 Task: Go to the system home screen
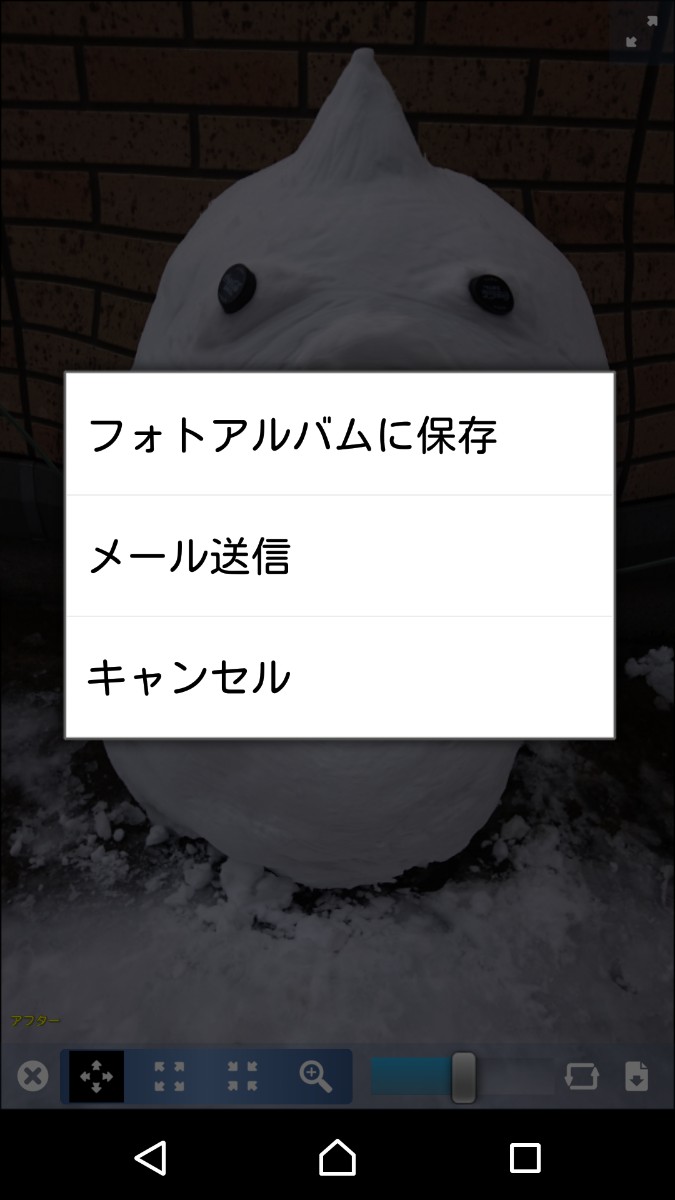(x=337, y=1158)
